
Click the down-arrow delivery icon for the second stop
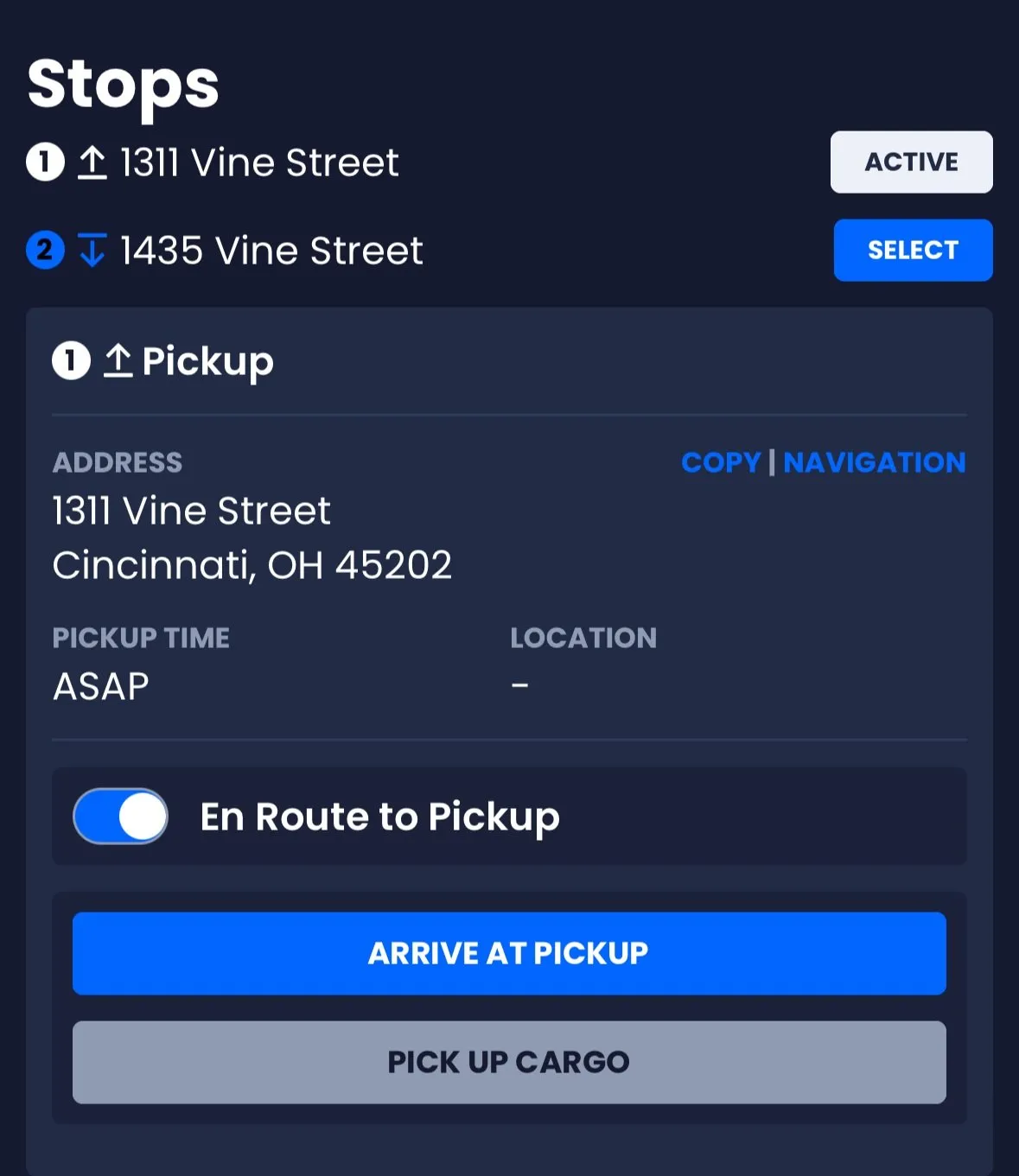[92, 251]
